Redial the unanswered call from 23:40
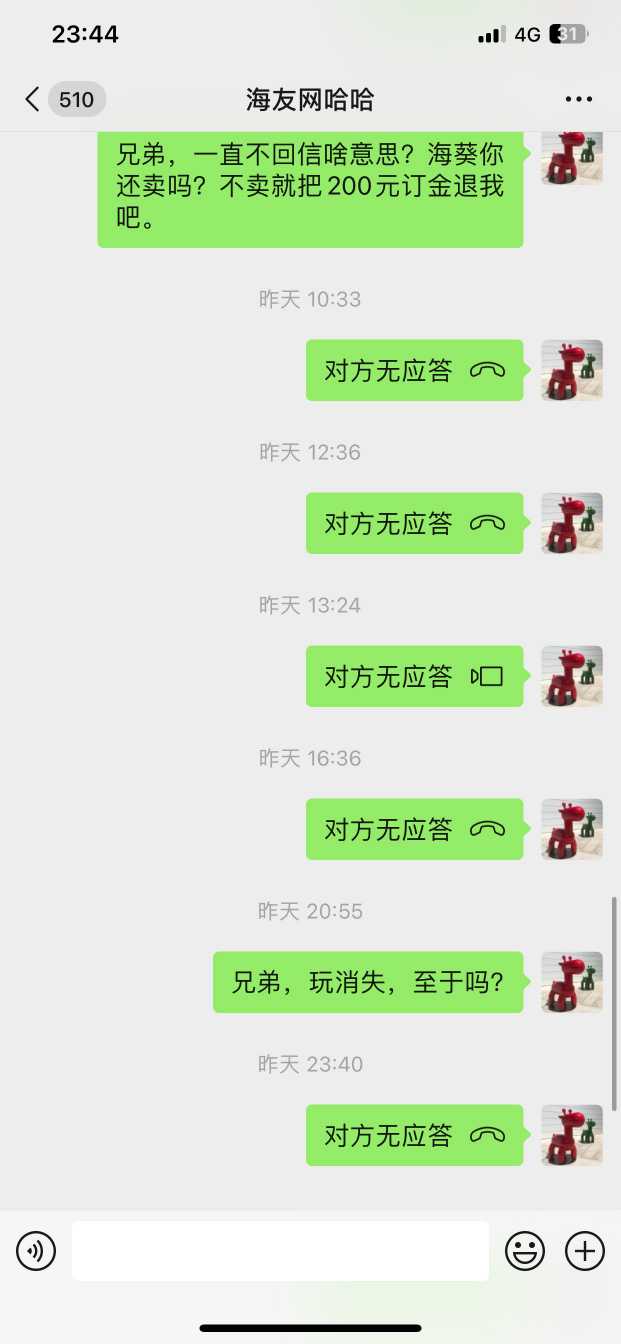The height and width of the screenshot is (1344, 621). 414,1135
